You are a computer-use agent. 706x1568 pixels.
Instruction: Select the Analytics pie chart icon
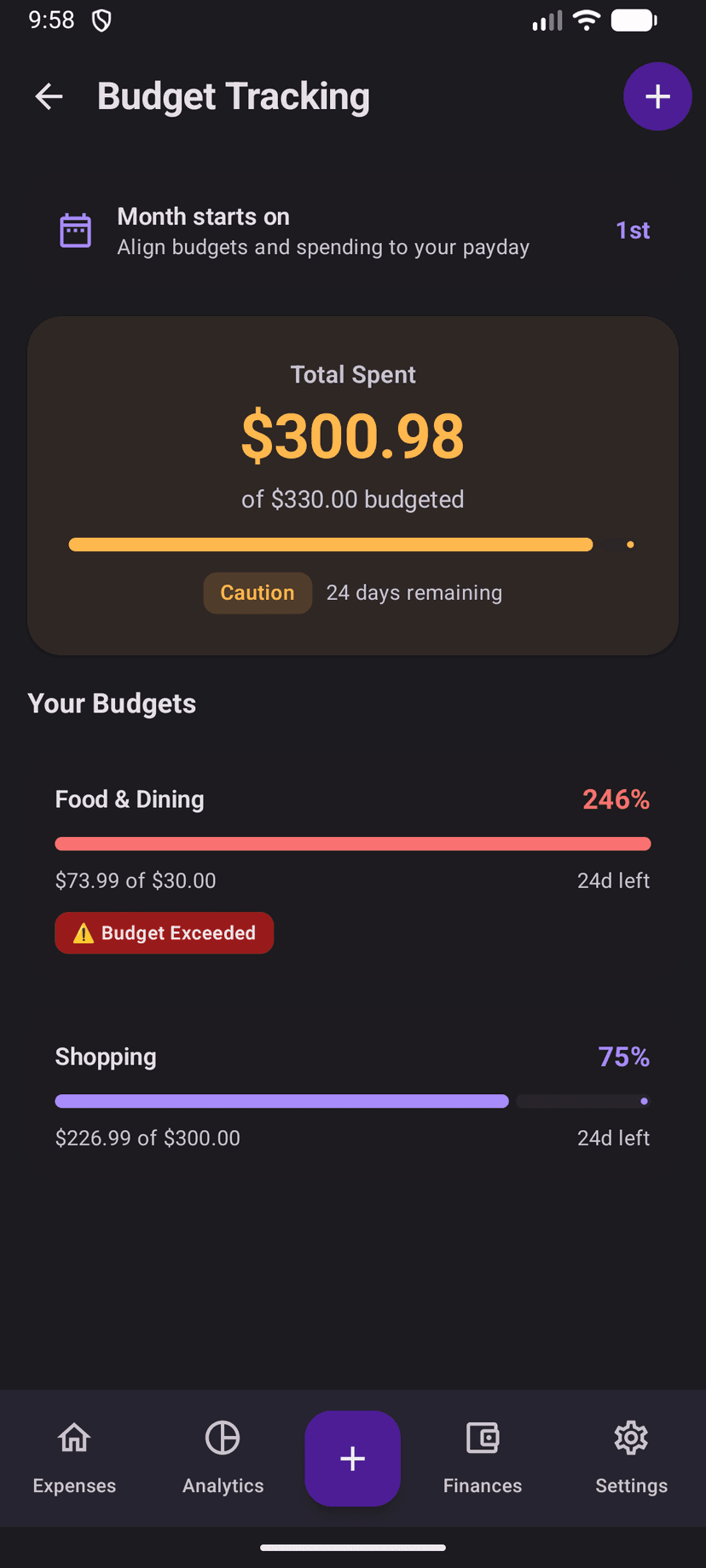click(x=223, y=1437)
